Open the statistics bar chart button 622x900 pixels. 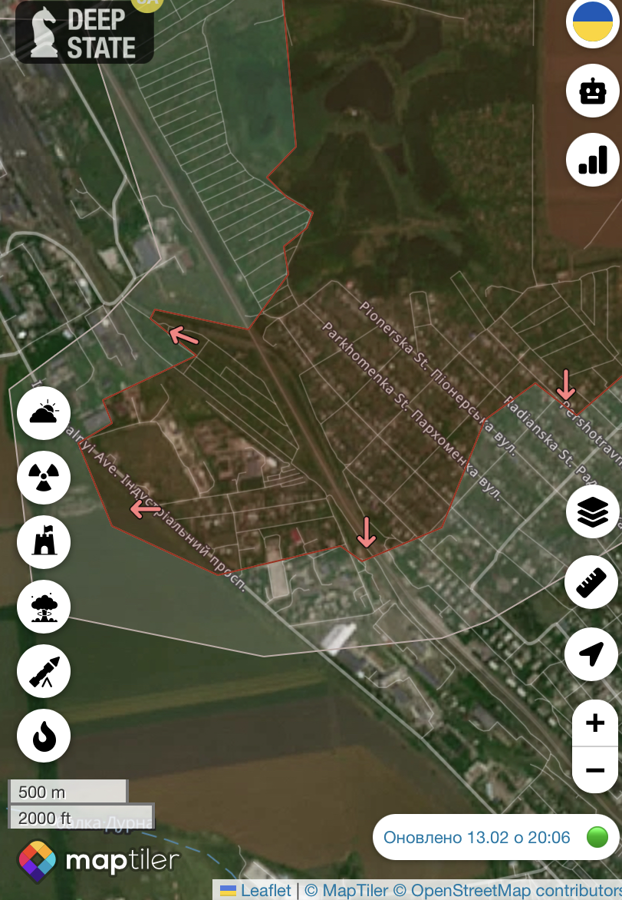click(593, 160)
